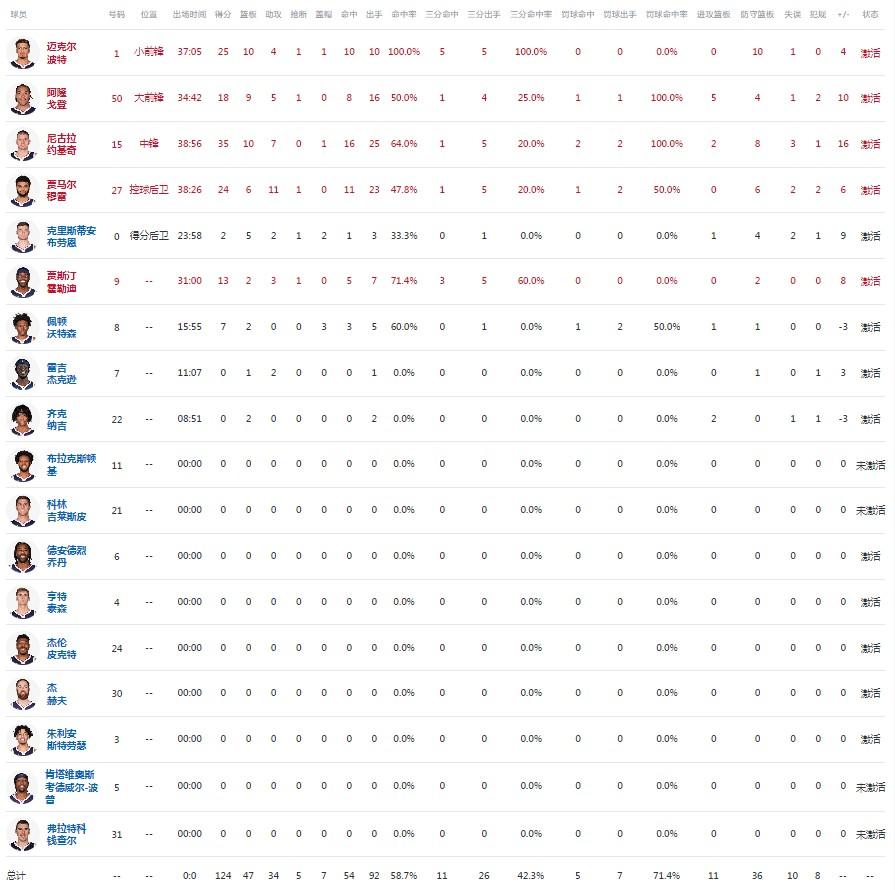View 弗拉特科·钱查尔's player profile
895x890 pixels.
coord(66,834)
